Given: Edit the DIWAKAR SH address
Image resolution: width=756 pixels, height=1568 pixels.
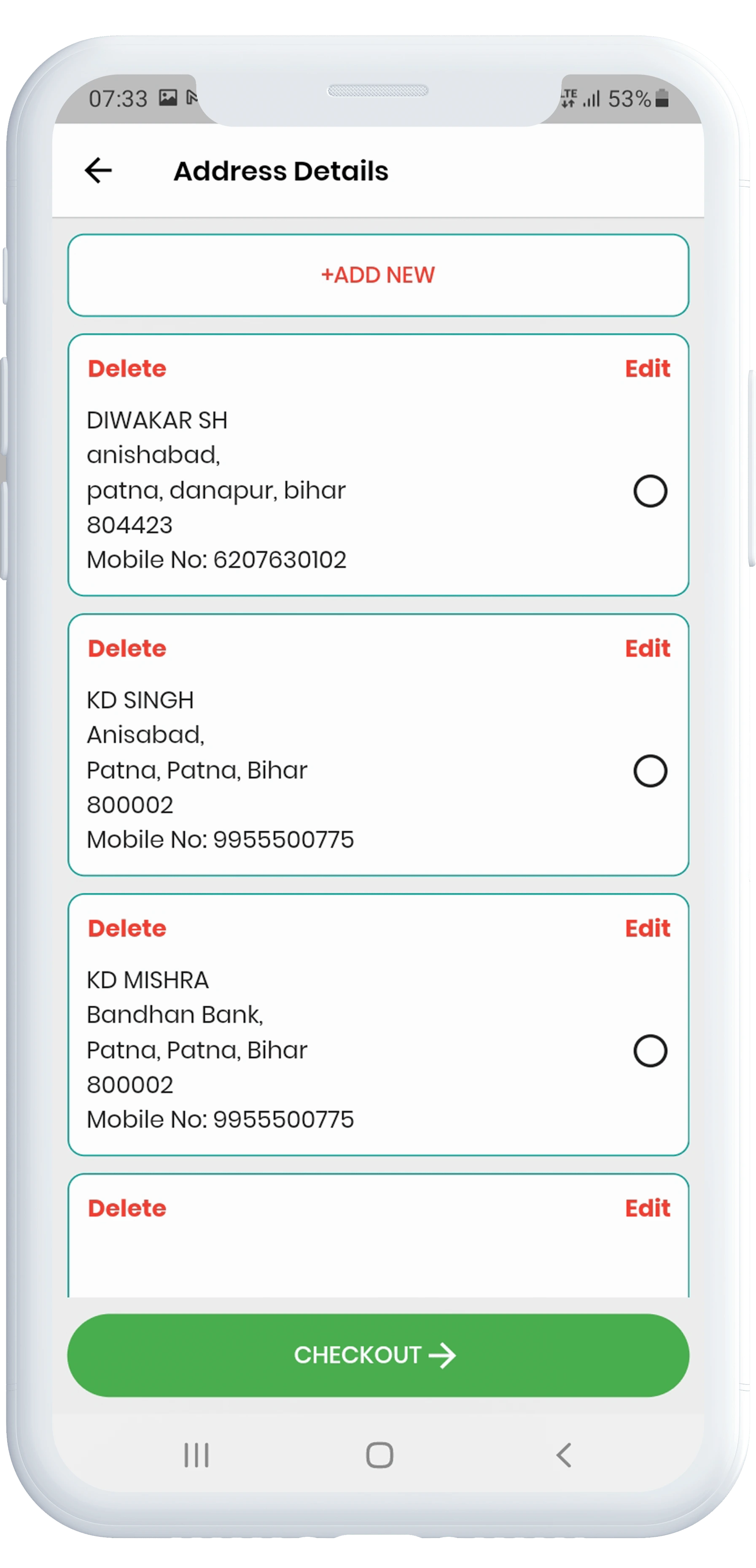Looking at the screenshot, I should [647, 369].
